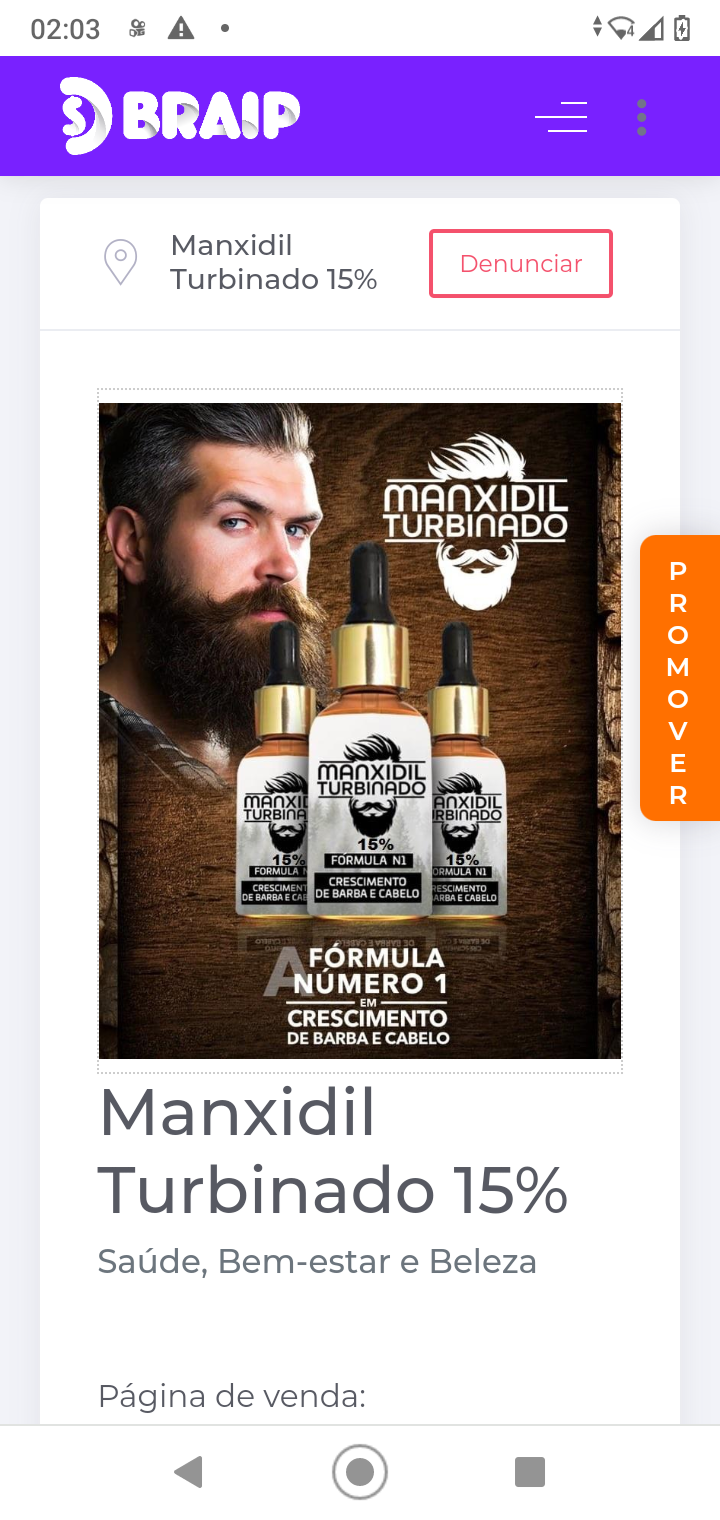Screen dimensions: 720x1520
Task: Go back with system back button
Action: point(188,1471)
